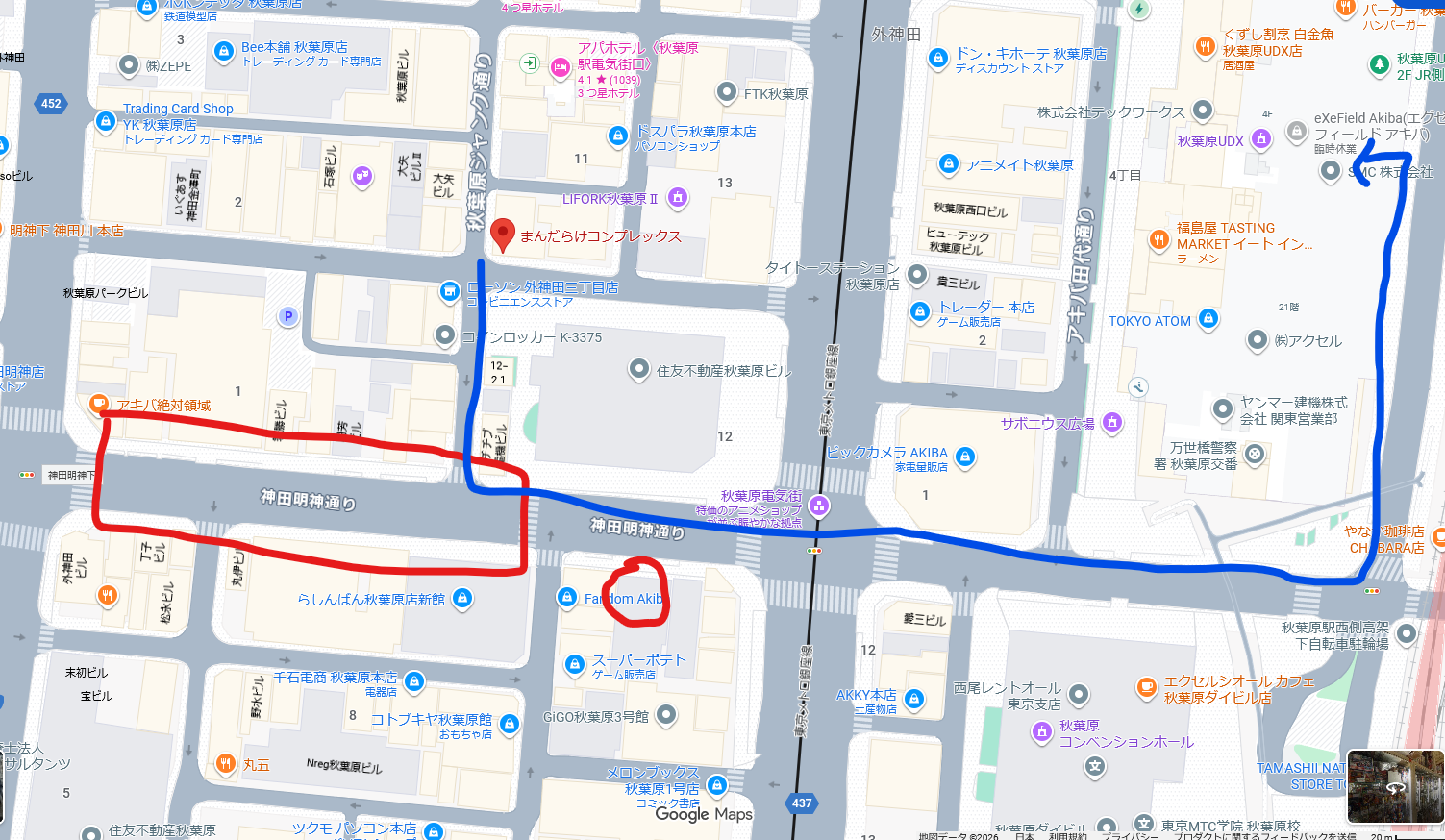Select the 秋葉原UDX marker

pyautogui.click(x=1260, y=139)
